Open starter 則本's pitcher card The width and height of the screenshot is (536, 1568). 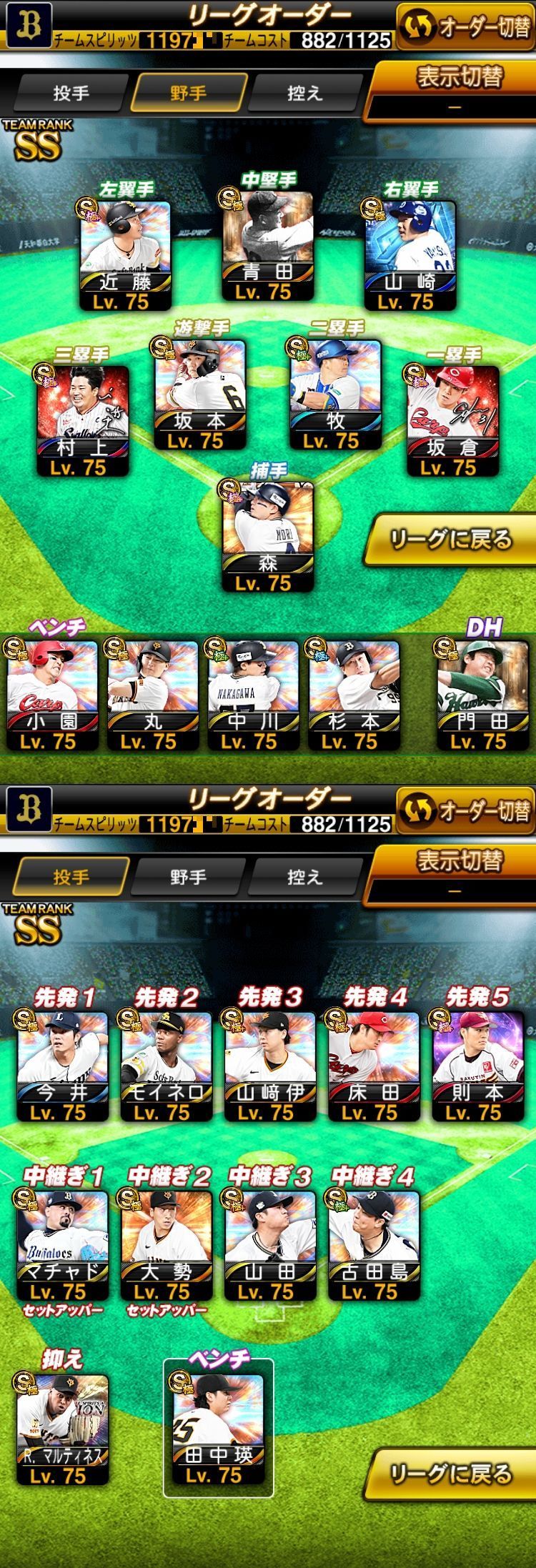tap(477, 1061)
